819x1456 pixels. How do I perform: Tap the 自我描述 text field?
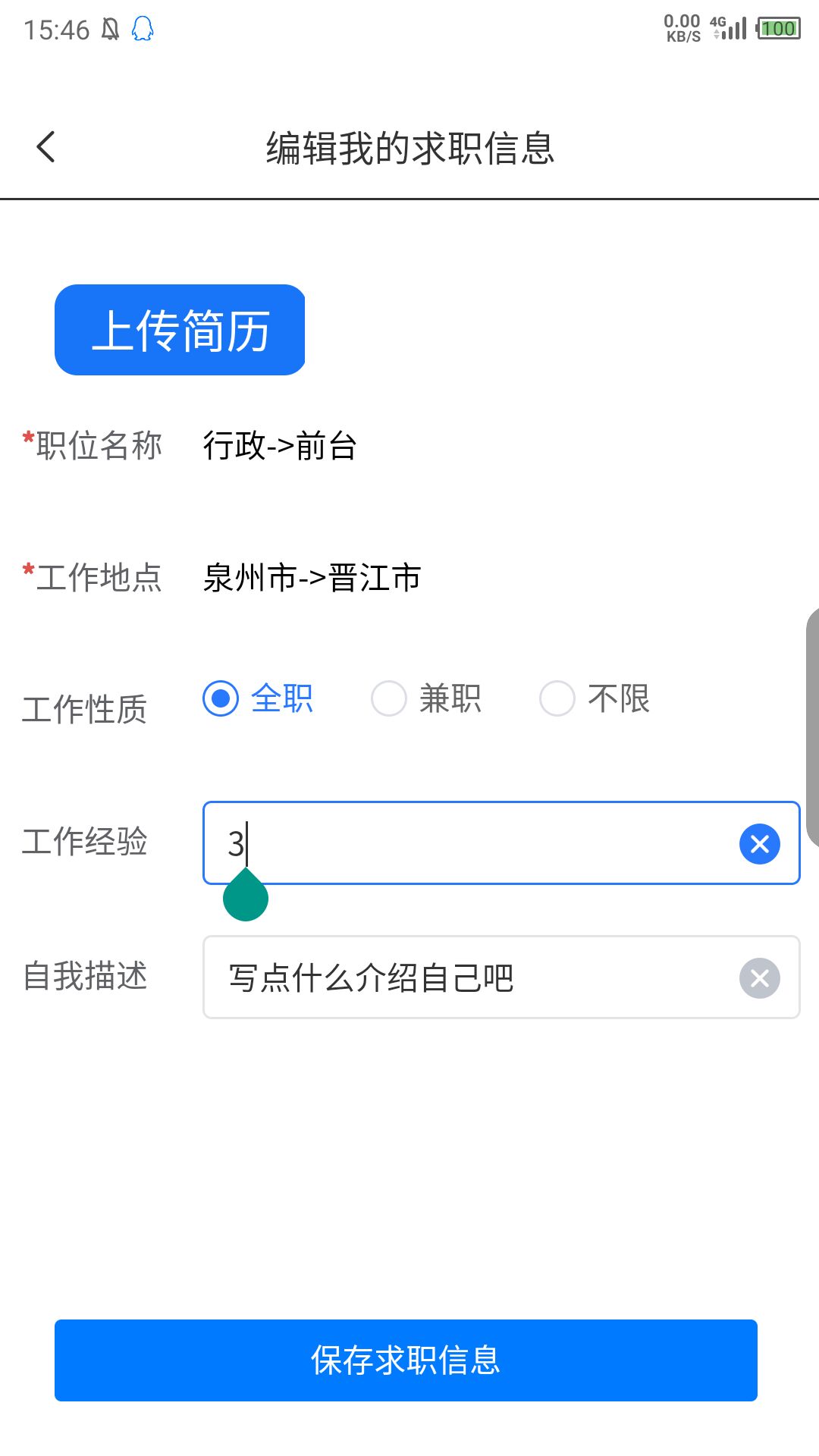pos(470,977)
